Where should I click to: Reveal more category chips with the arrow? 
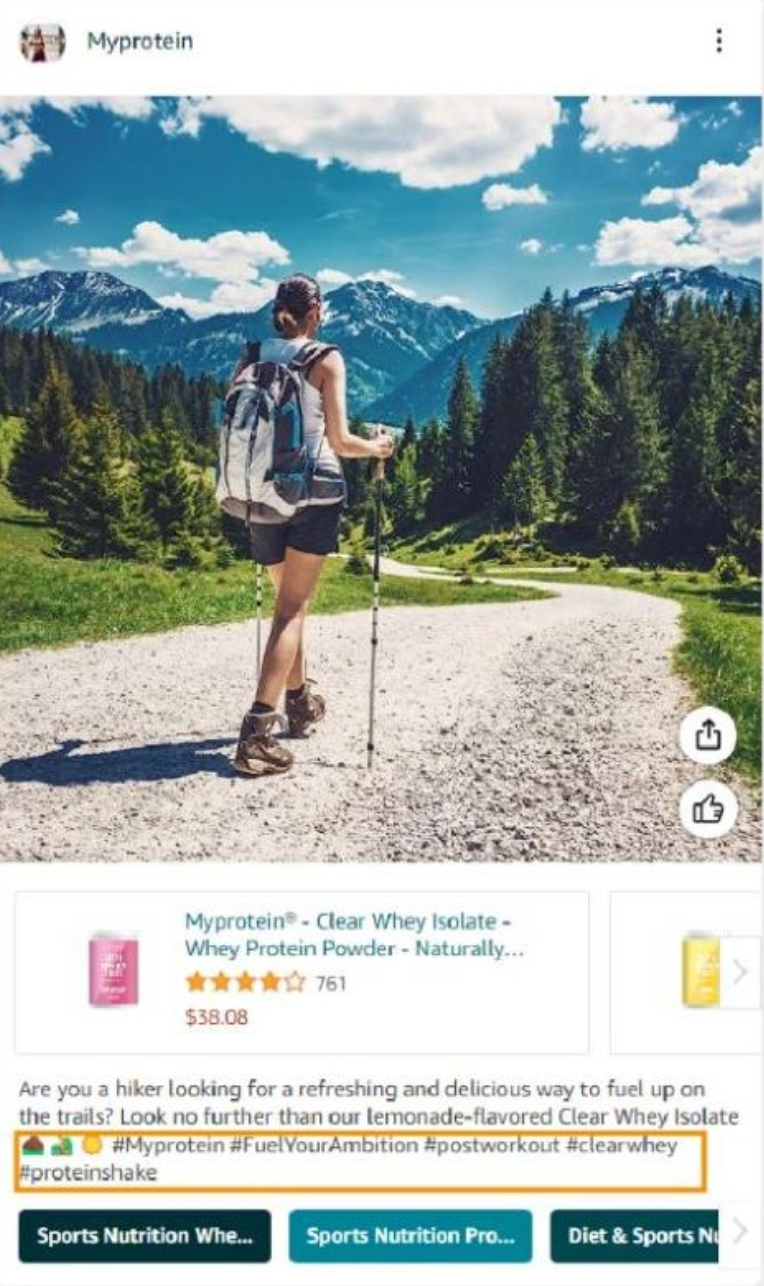[x=739, y=1233]
